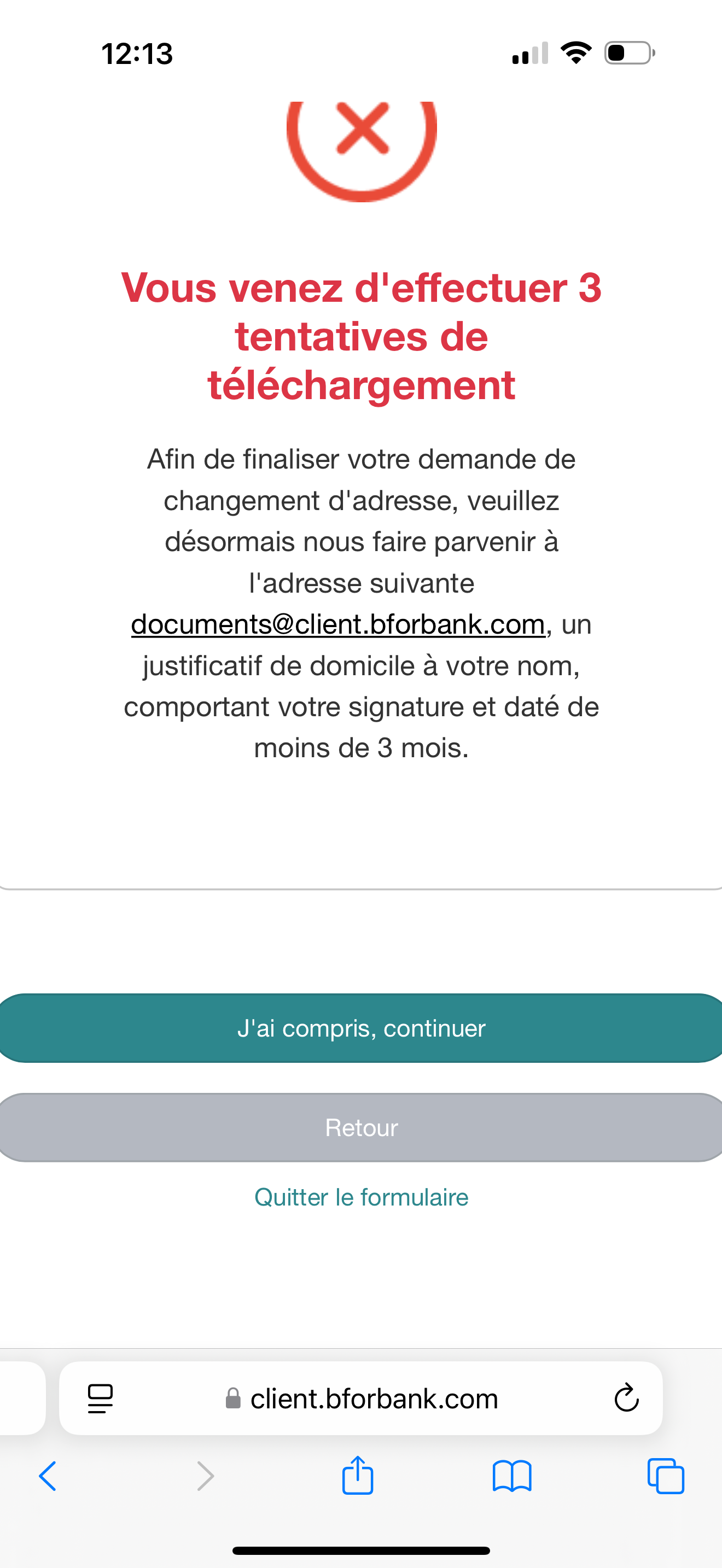The width and height of the screenshot is (722, 1568).
Task: Share this page via the share icon
Action: point(357,1475)
